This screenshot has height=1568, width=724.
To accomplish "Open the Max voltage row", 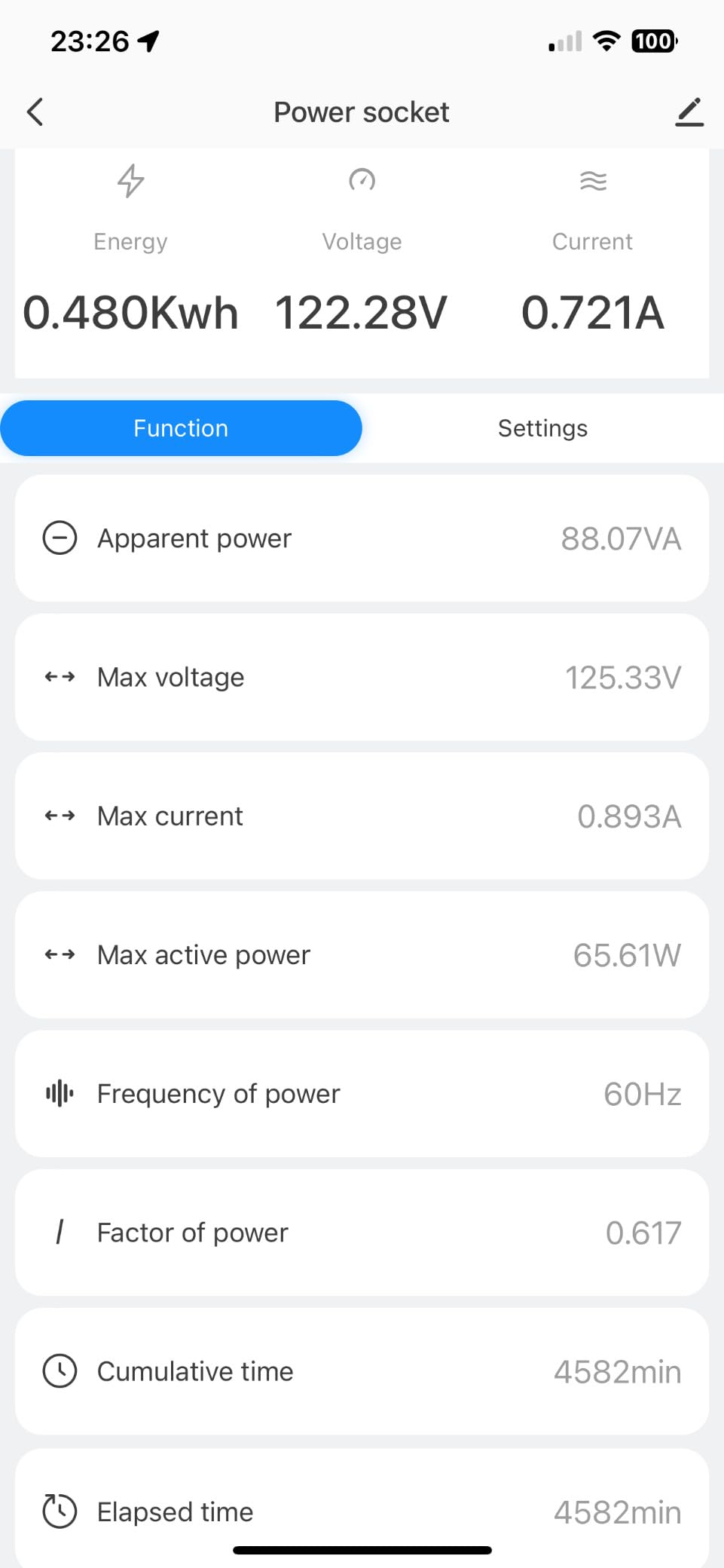I will [x=362, y=677].
